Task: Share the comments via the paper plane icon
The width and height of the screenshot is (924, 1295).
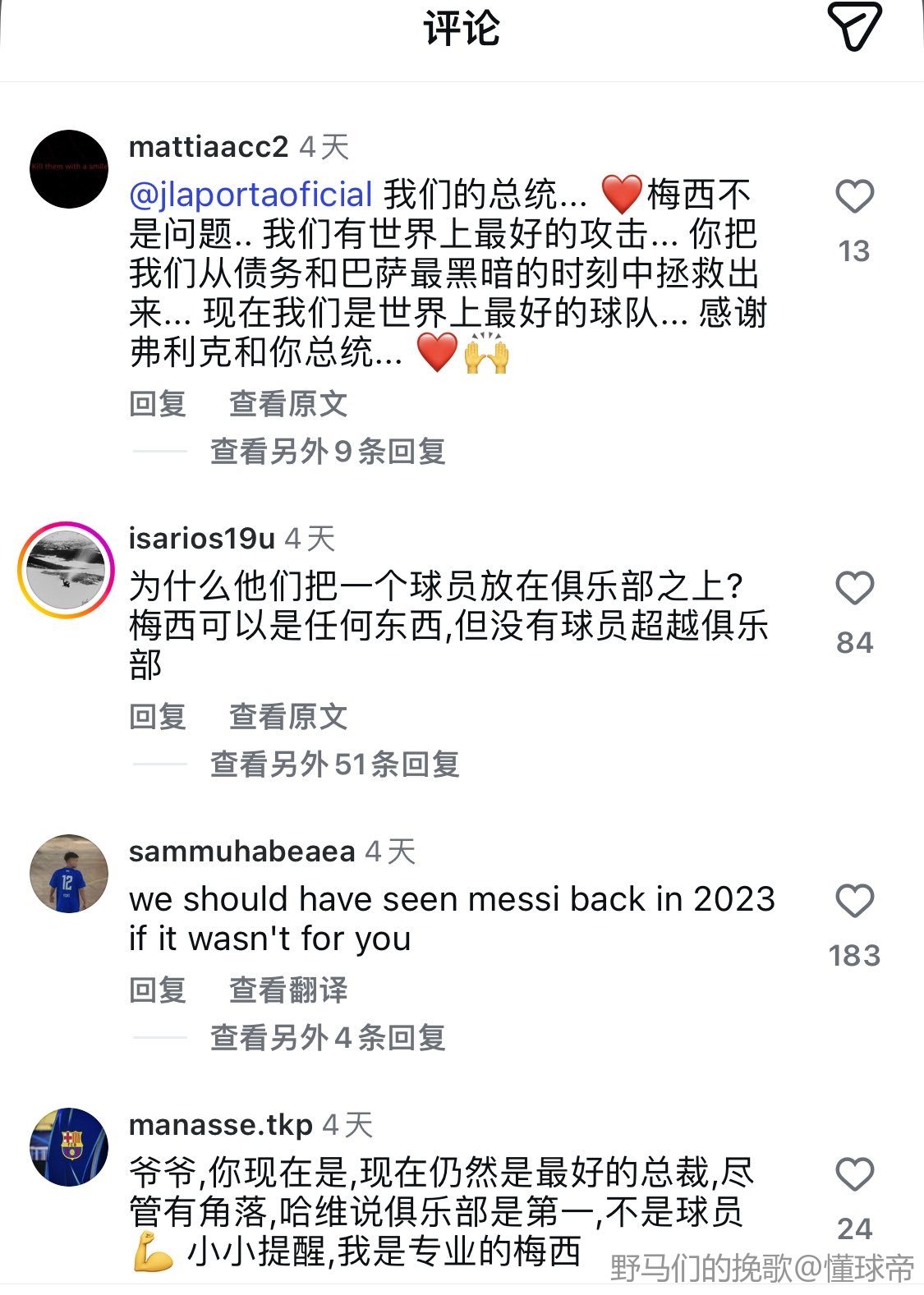Action: (x=854, y=26)
